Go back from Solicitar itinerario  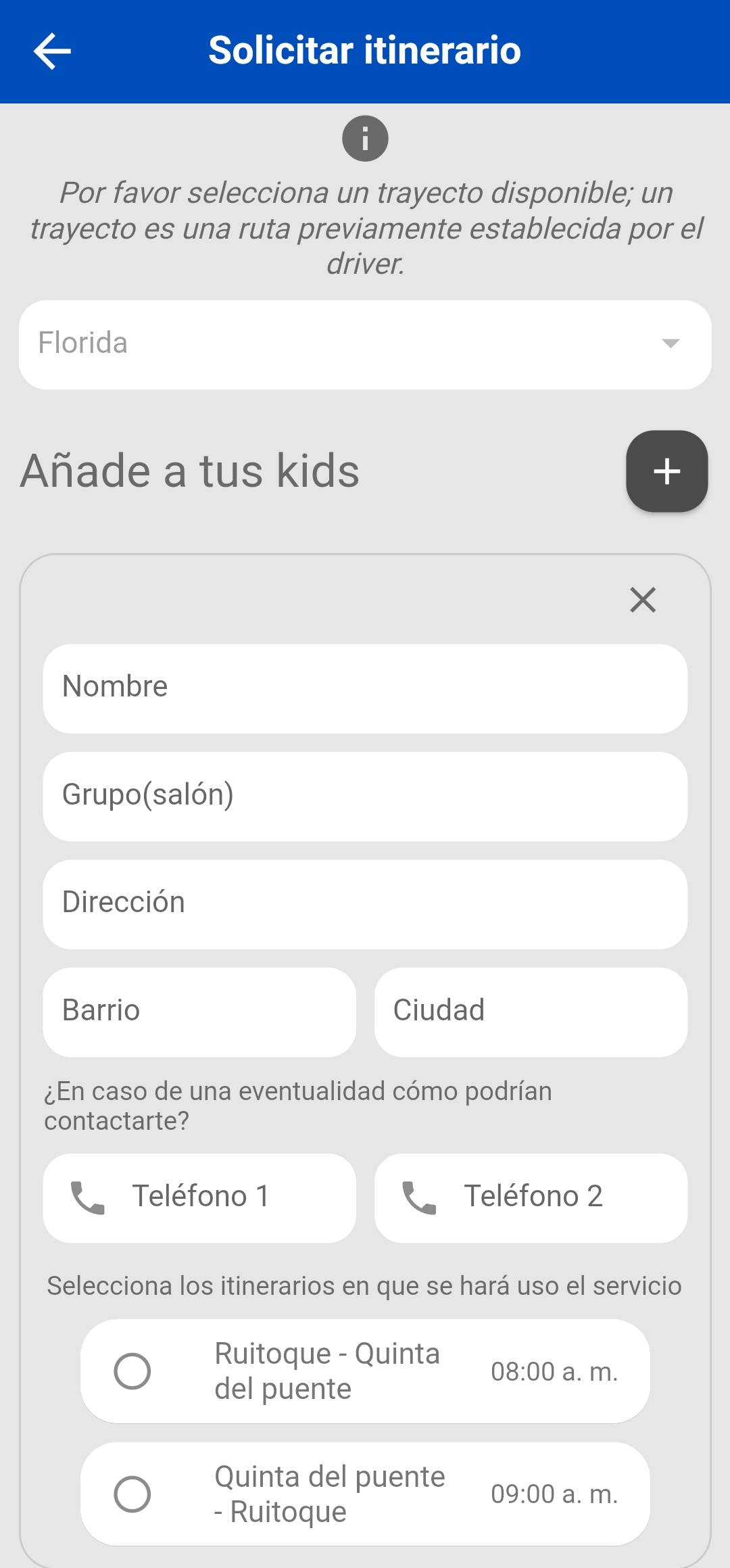click(x=52, y=51)
